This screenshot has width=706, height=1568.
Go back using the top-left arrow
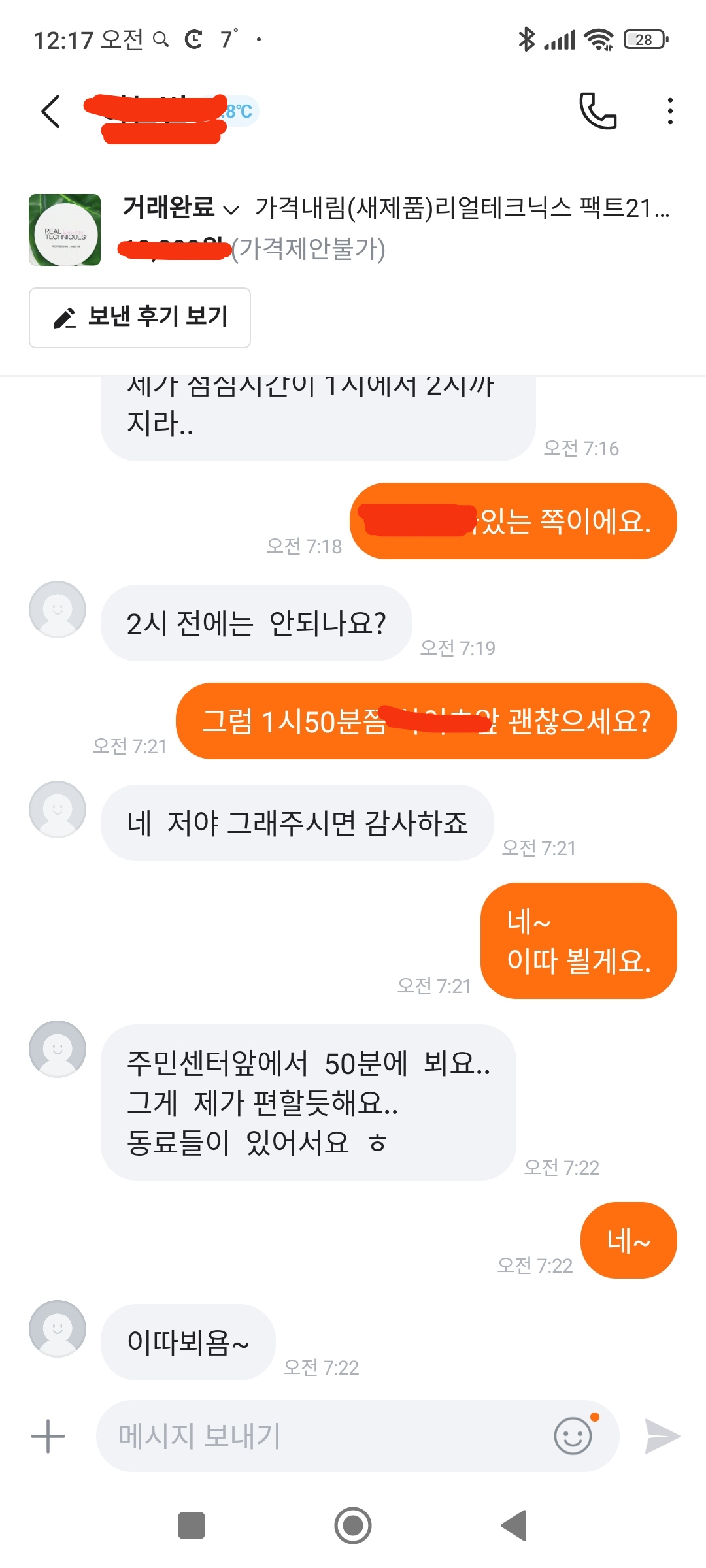[51, 111]
